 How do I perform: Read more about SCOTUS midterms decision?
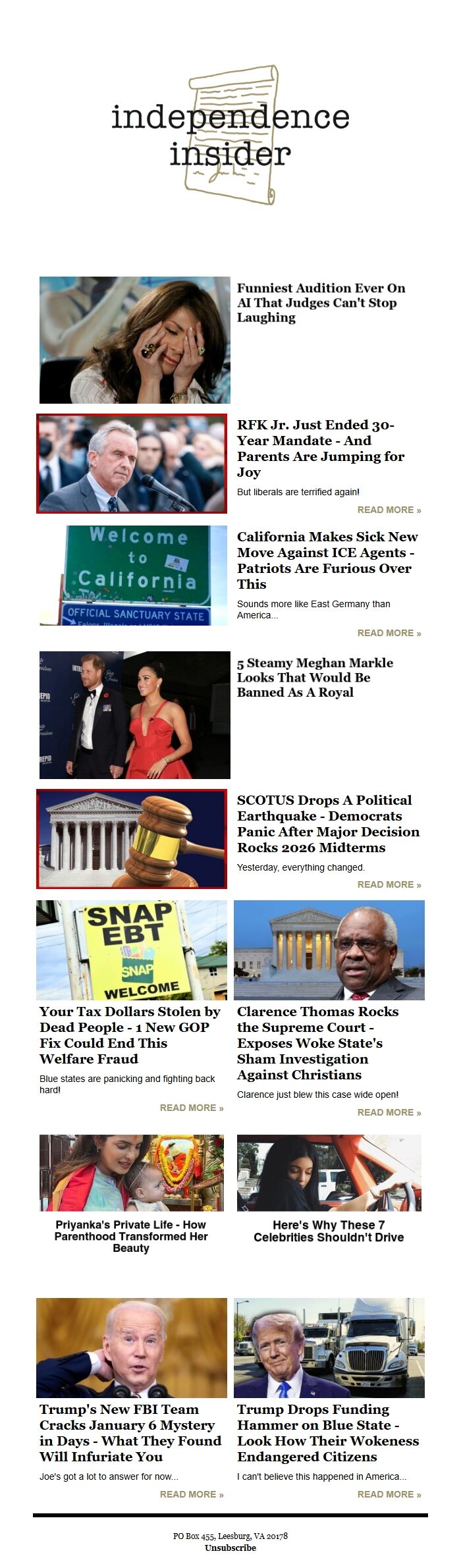tap(389, 884)
